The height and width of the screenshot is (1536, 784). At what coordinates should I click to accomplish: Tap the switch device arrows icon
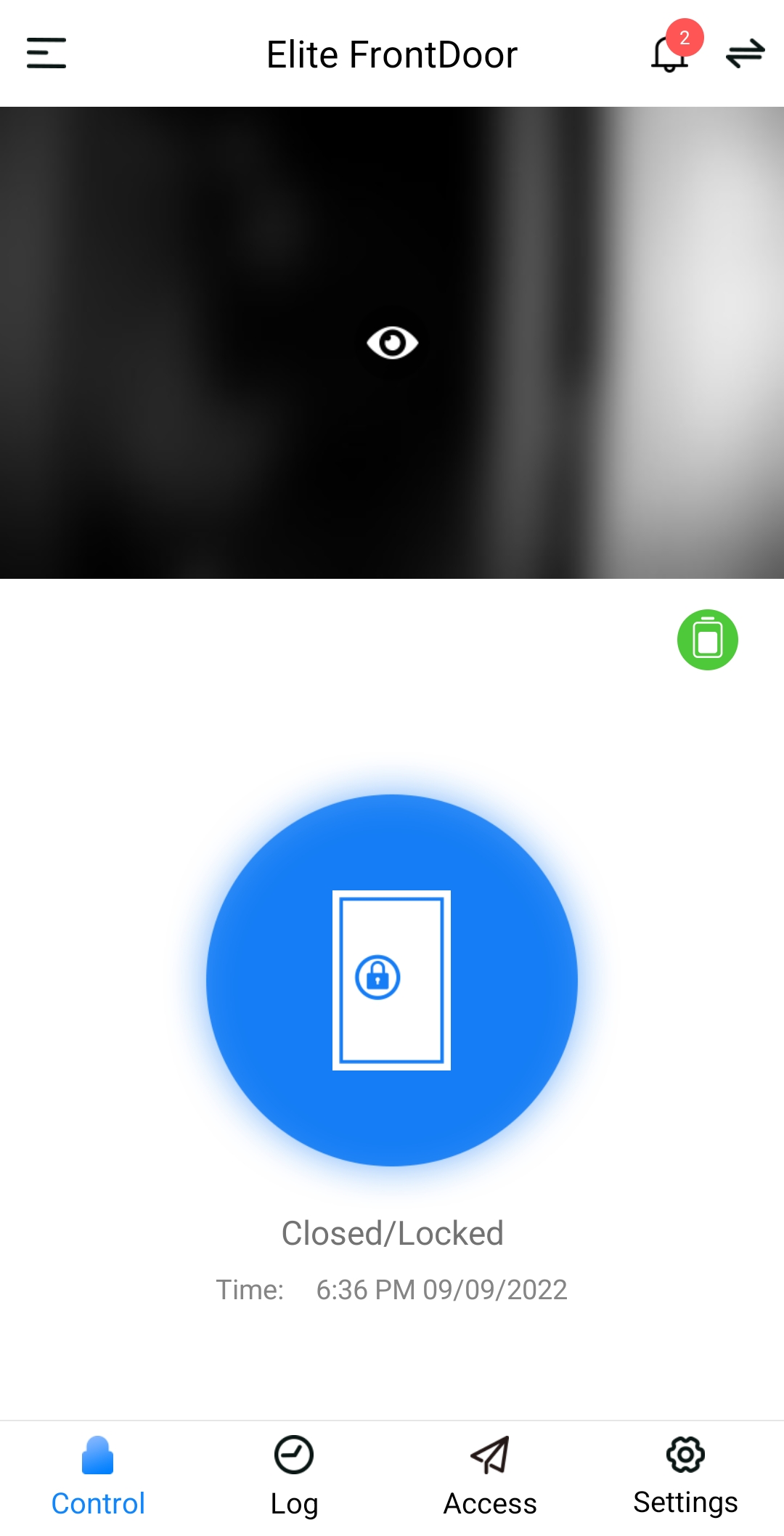click(x=746, y=53)
